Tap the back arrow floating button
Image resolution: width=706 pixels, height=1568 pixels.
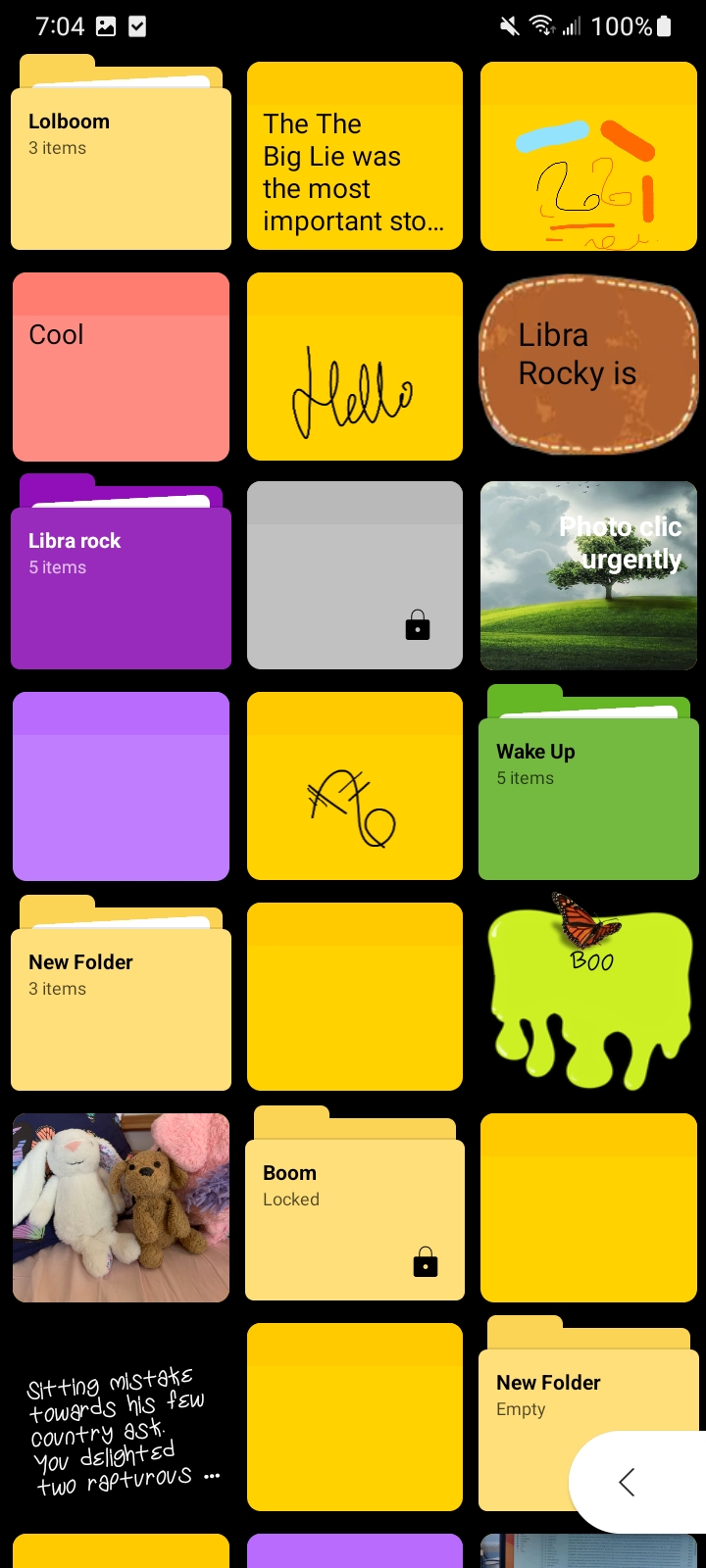(x=629, y=1482)
